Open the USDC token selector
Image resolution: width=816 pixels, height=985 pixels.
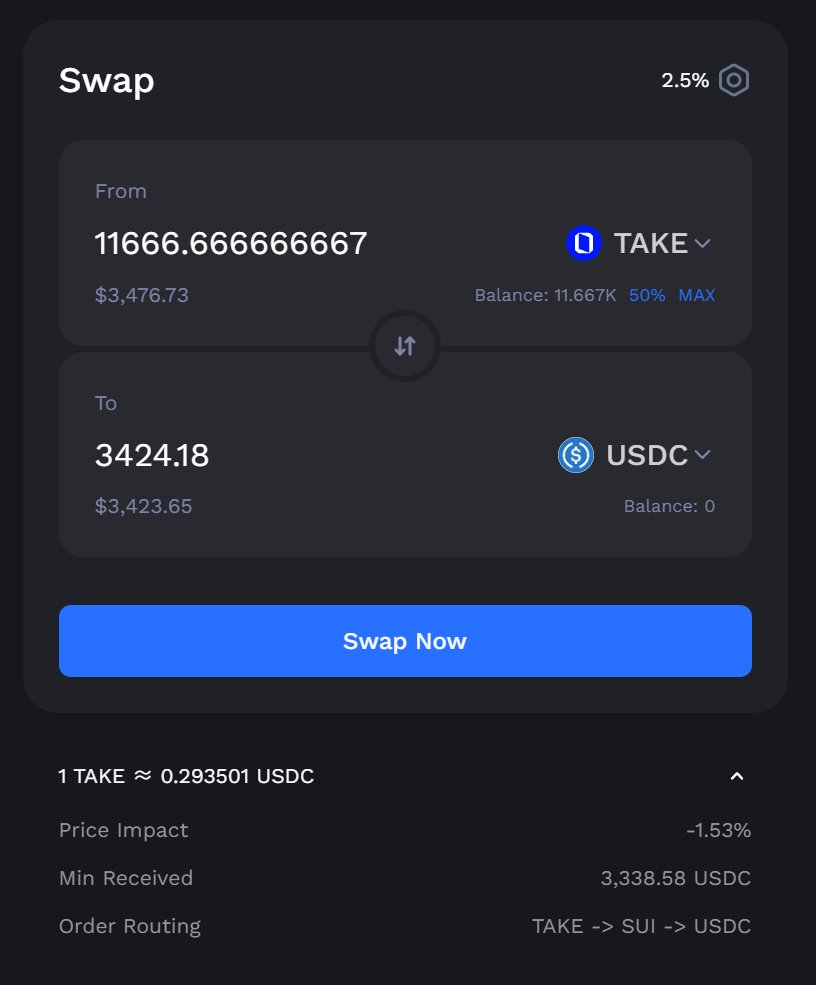[x=635, y=455]
